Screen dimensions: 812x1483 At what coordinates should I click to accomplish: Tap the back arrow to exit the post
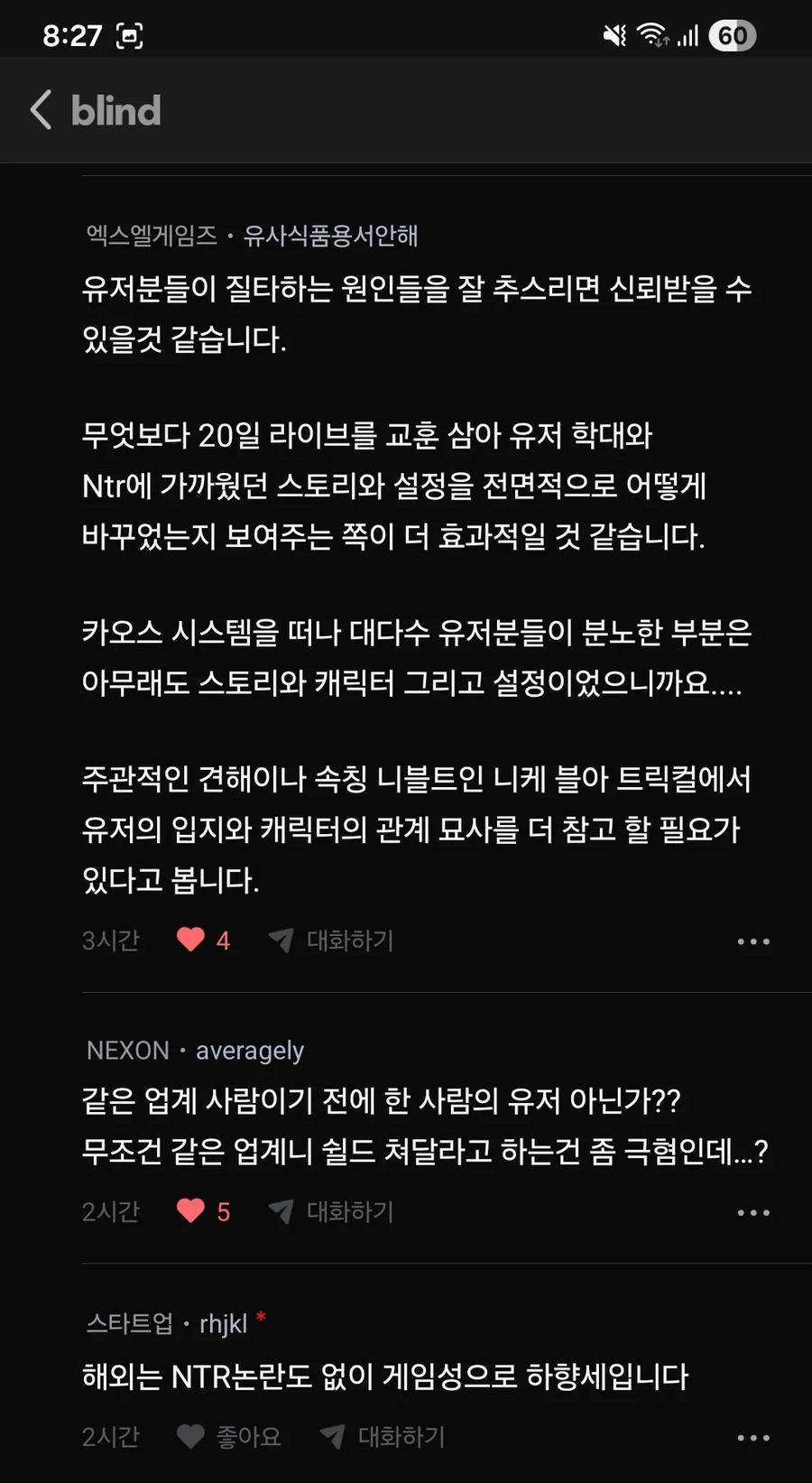click(40, 109)
